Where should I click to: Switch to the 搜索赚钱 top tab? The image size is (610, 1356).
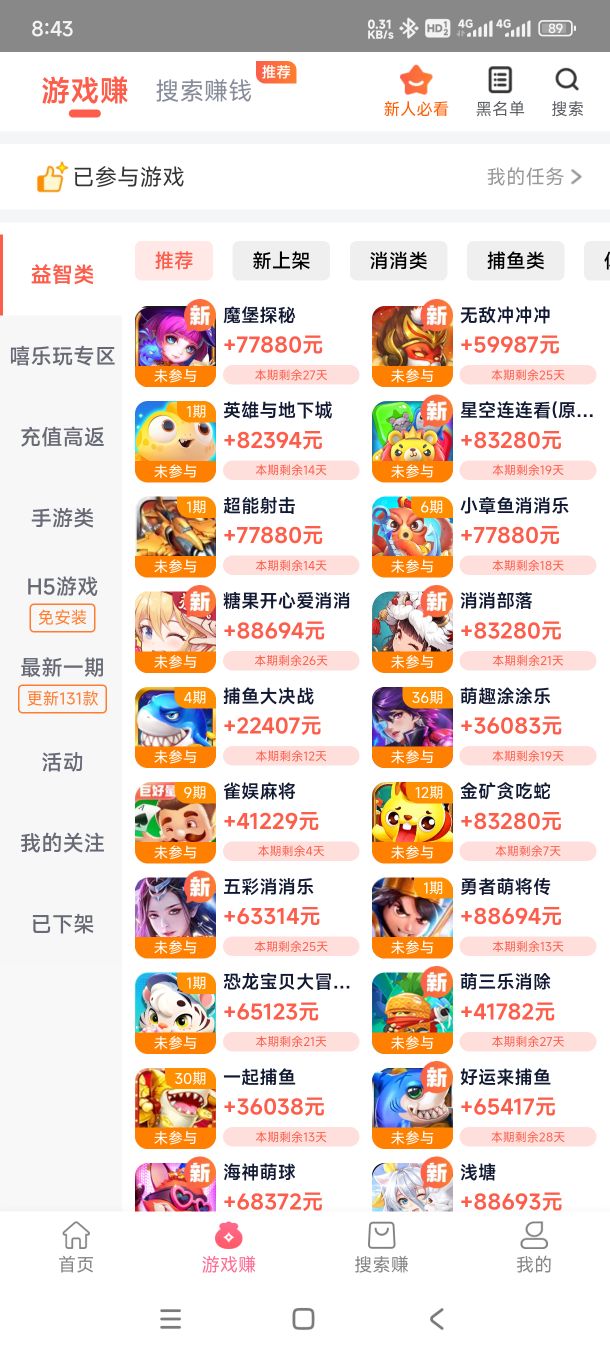point(203,91)
